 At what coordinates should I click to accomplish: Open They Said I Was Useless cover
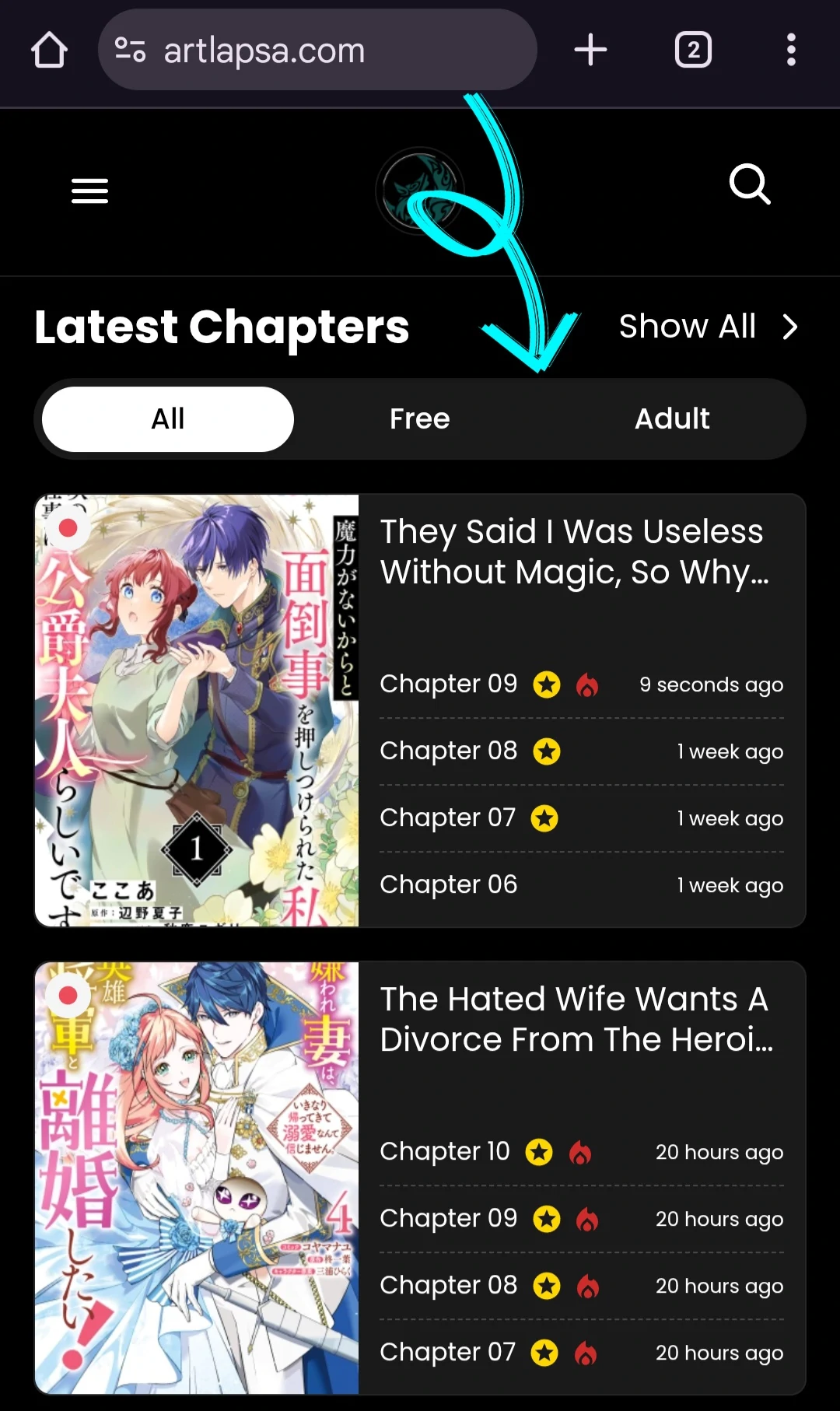[197, 711]
